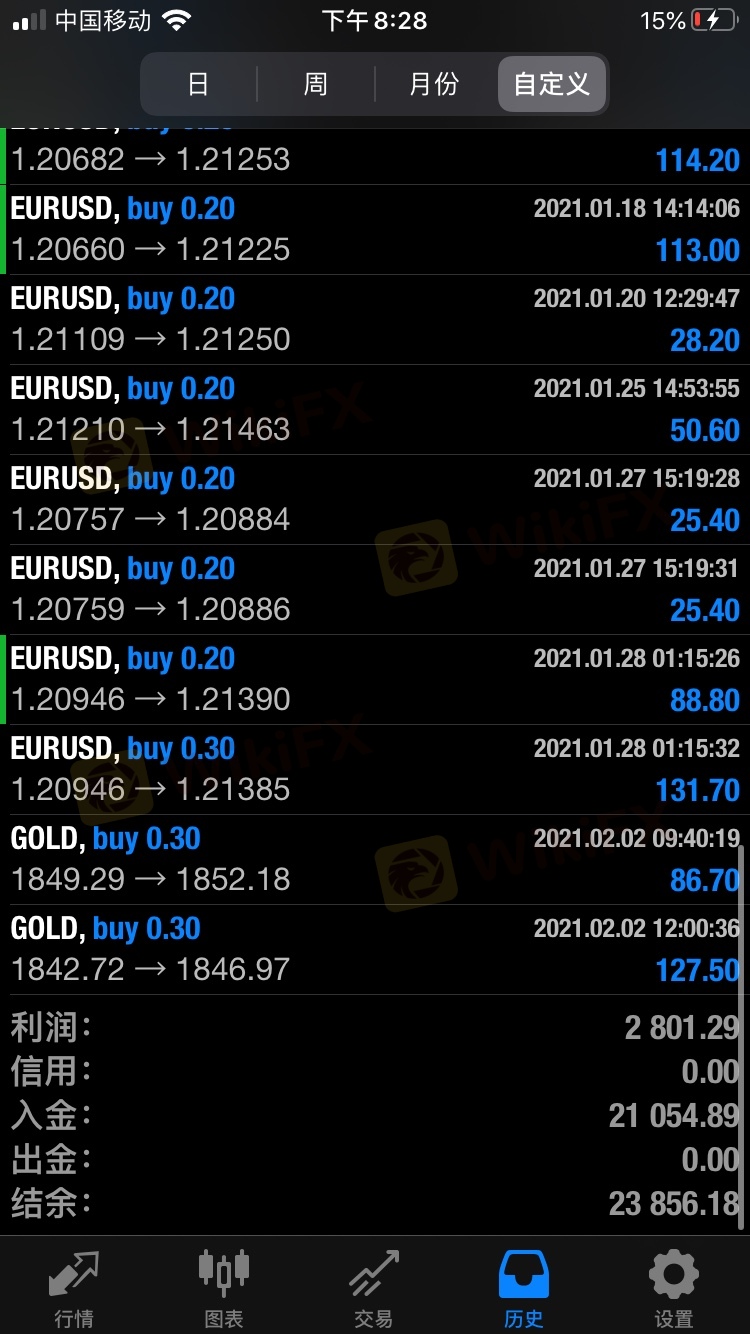Show details of EURUSD trade 2021.01.28 01:15:26
The height and width of the screenshot is (1334, 750).
[375, 680]
